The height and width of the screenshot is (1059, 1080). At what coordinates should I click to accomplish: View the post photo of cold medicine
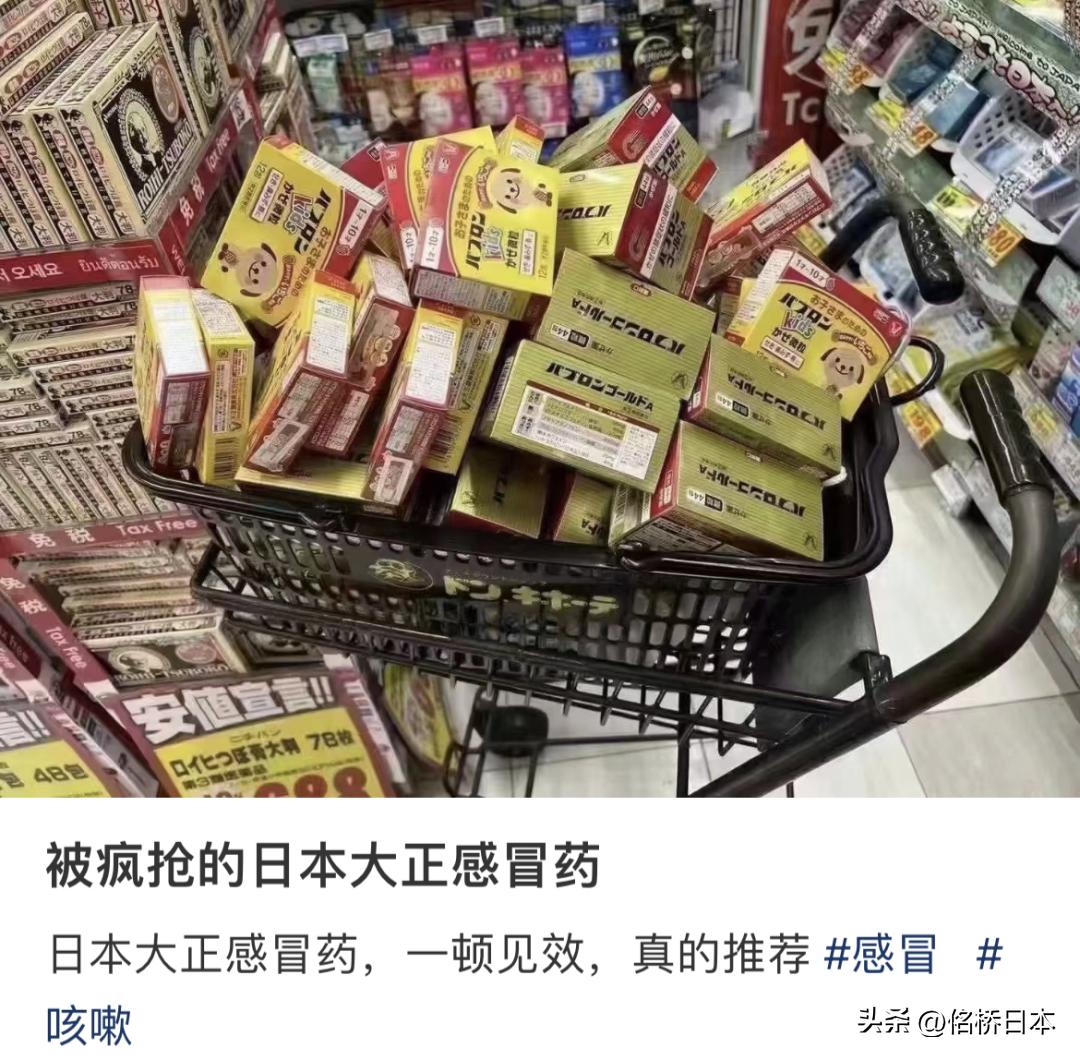540,398
